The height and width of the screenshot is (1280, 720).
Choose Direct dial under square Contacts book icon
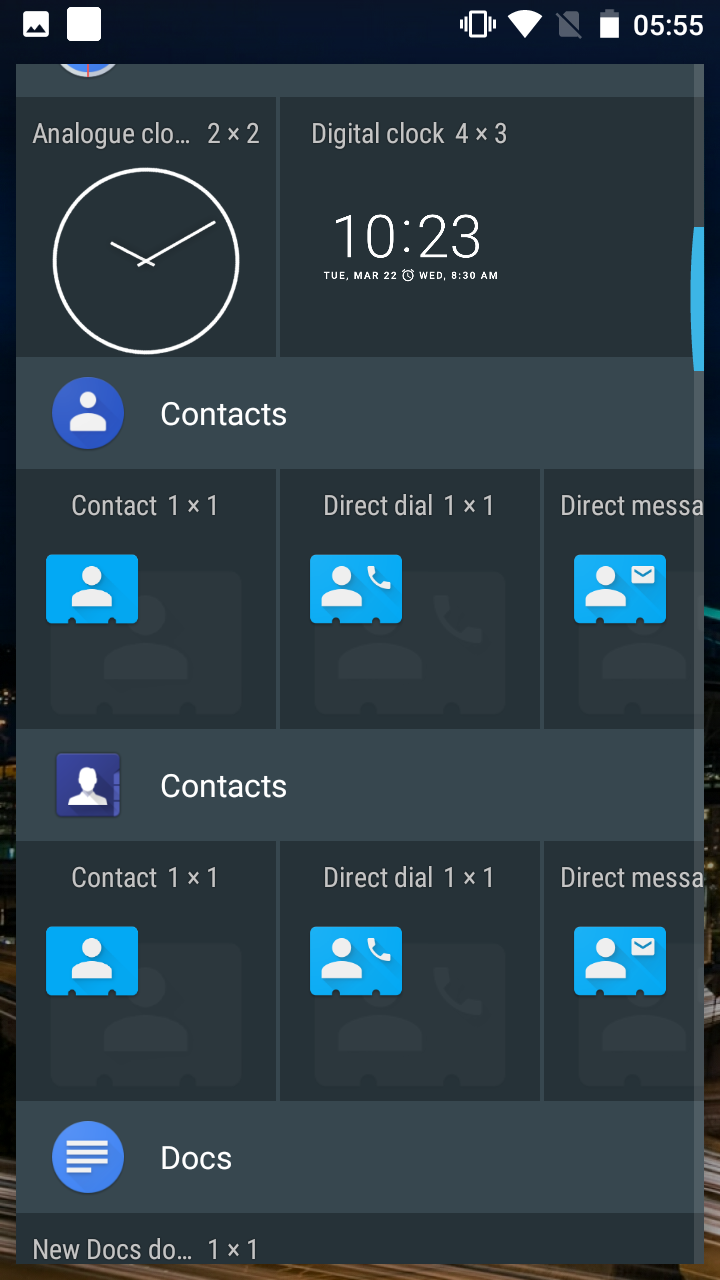tap(410, 971)
